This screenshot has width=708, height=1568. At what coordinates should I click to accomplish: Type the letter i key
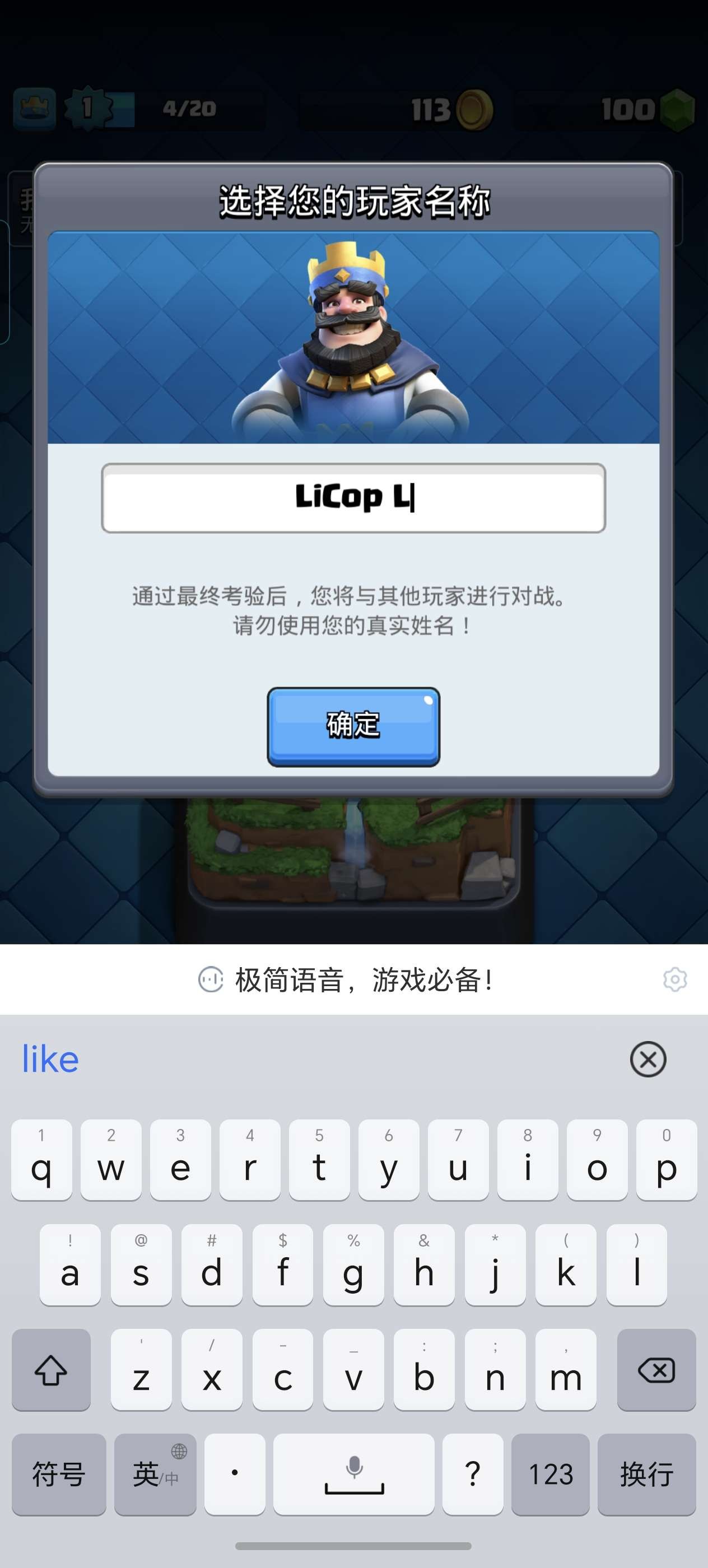point(527,1160)
